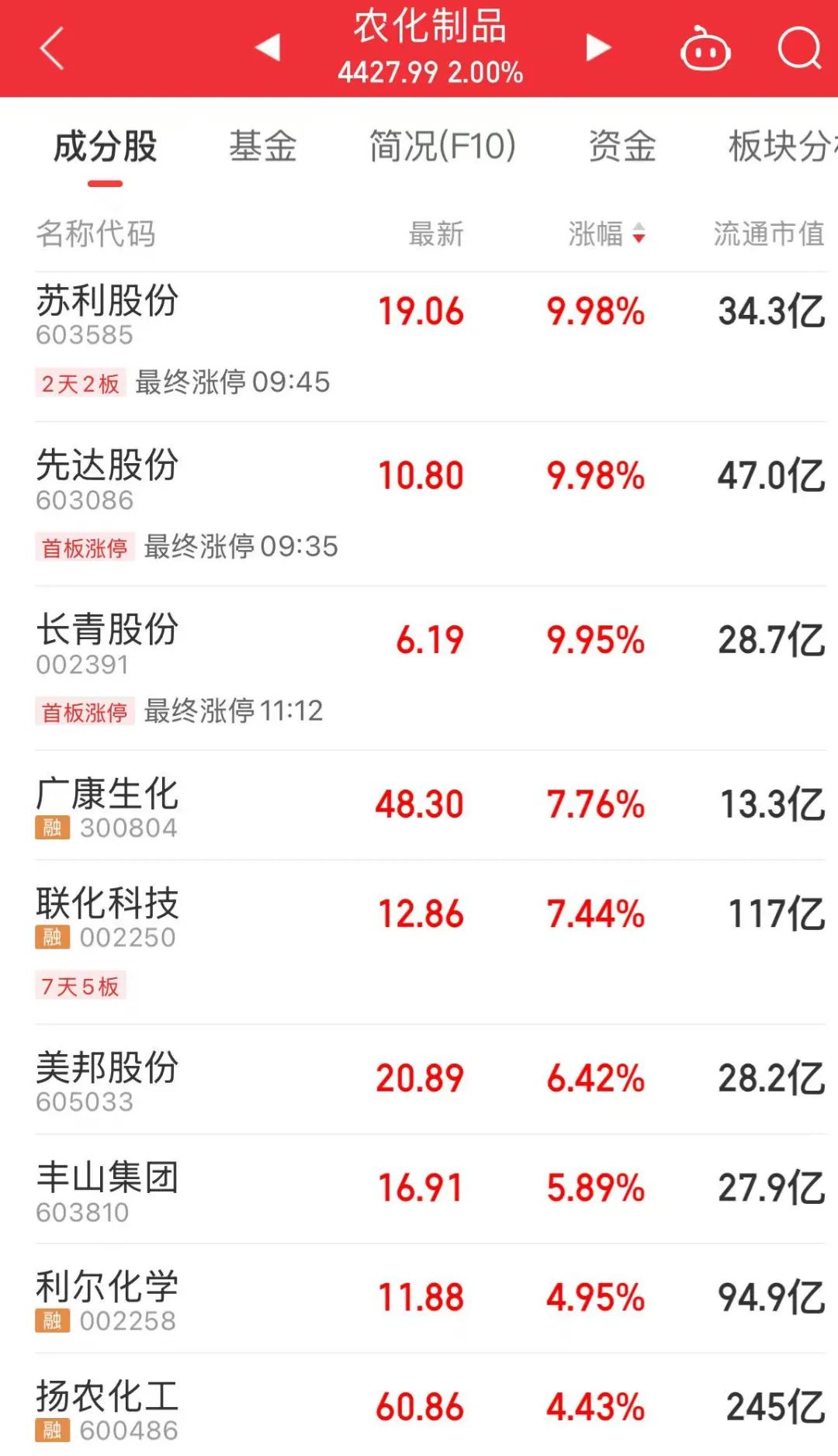
Task: Open 美邦股份 605033 stock details
Action: point(108,1080)
